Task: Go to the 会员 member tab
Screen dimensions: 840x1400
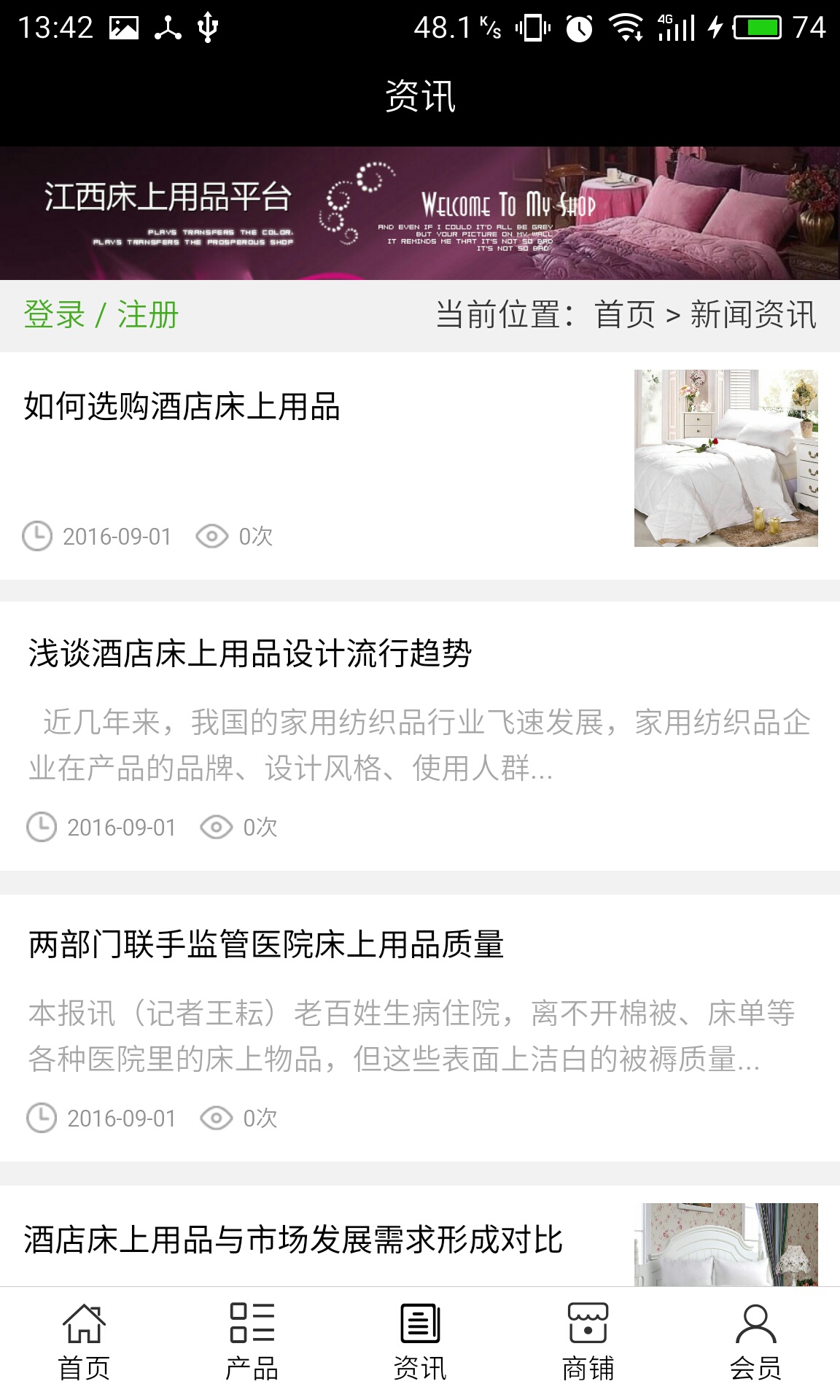Action: point(755,1343)
